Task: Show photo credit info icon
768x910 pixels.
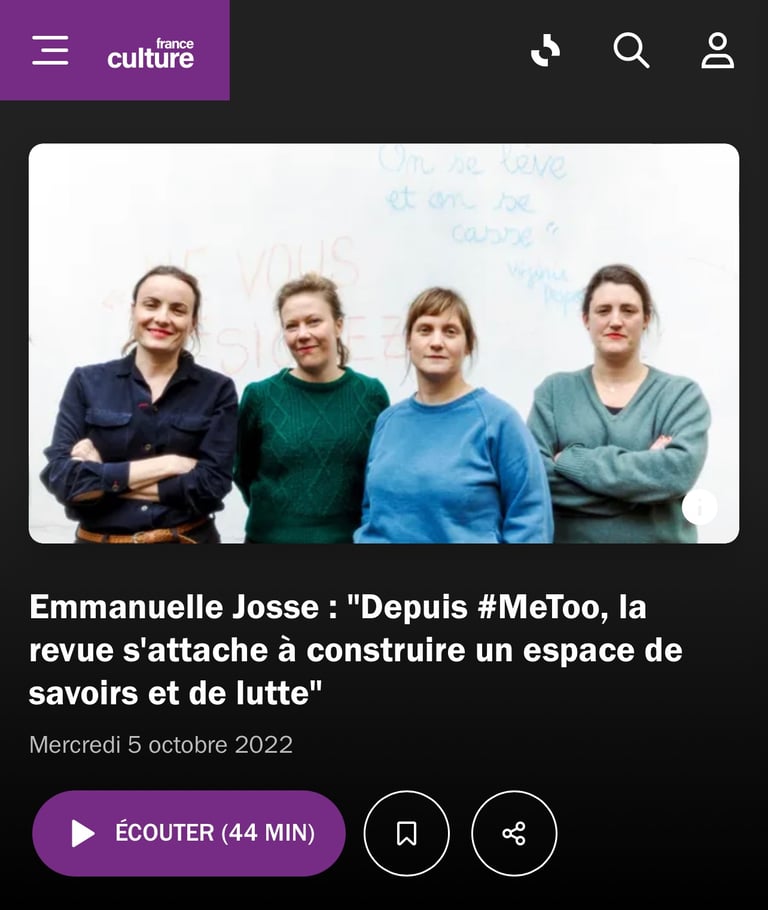Action: (699, 508)
